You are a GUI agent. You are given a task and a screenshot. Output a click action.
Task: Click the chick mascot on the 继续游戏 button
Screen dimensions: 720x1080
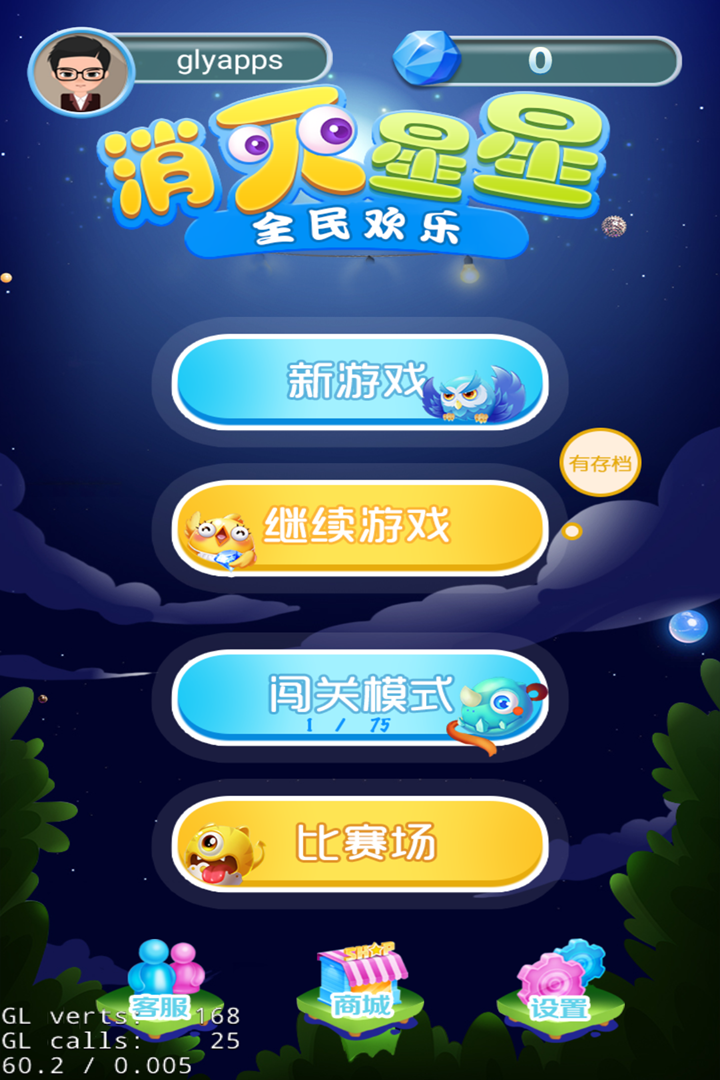pos(225,535)
